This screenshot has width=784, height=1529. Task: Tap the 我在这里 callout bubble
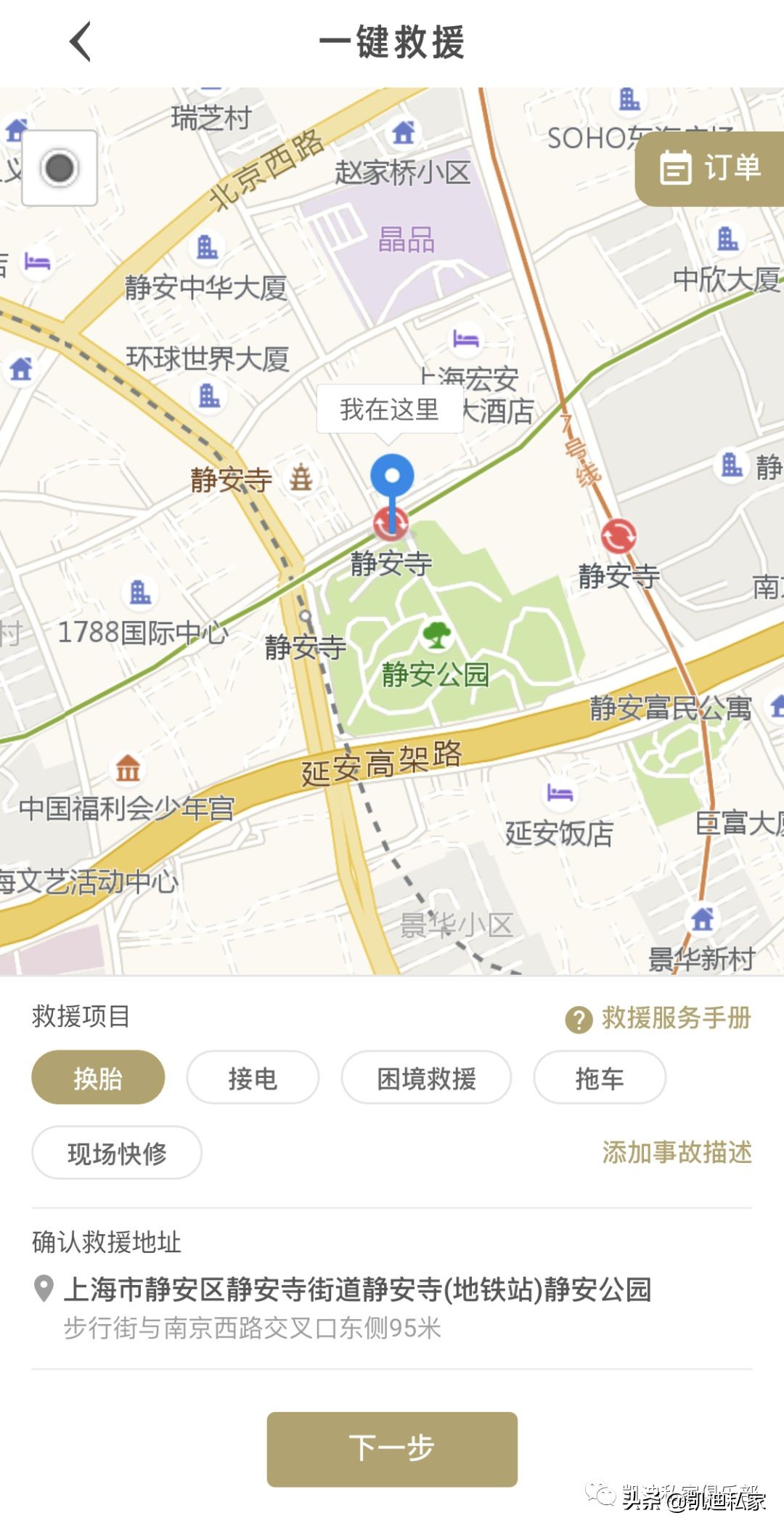tap(391, 410)
